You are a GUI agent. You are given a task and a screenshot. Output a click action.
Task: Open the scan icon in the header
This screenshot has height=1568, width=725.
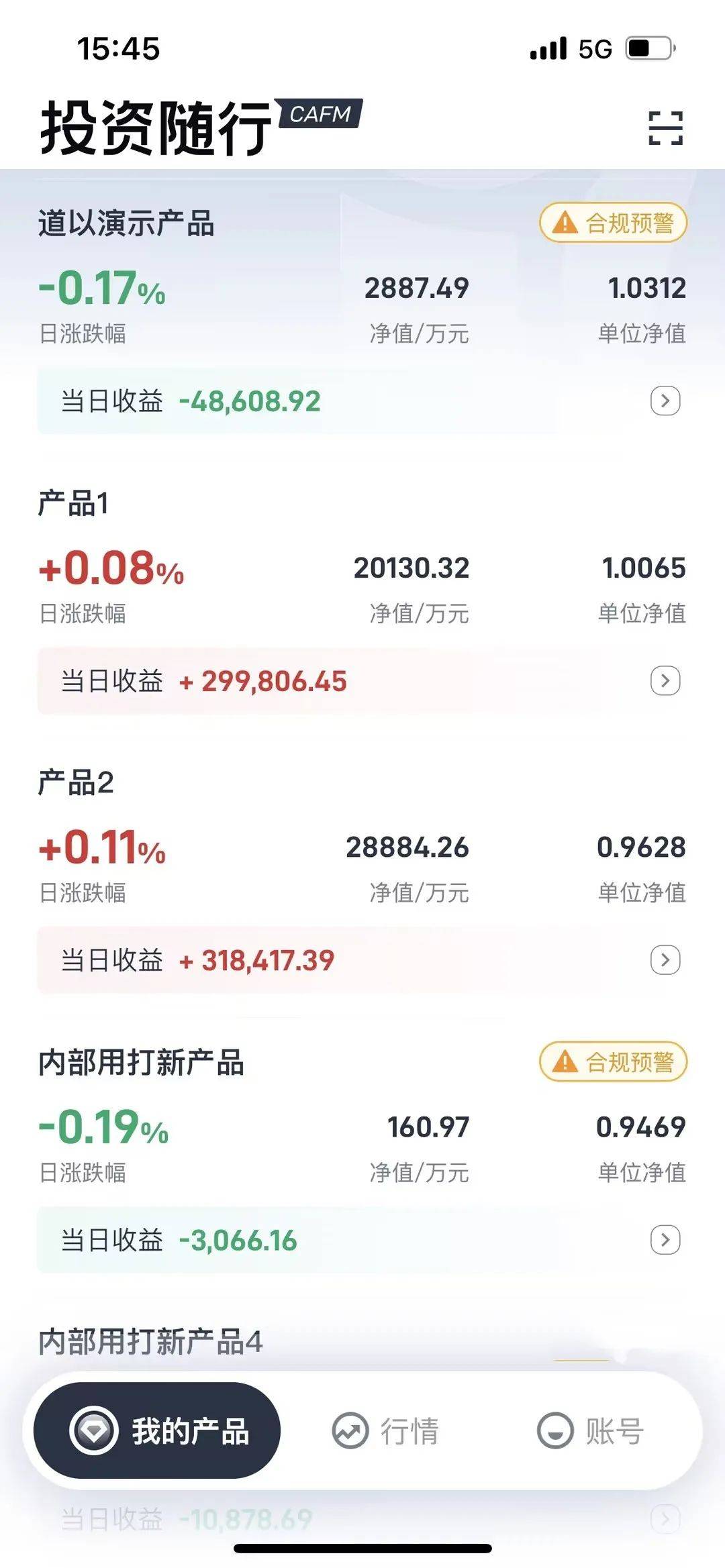(x=665, y=127)
